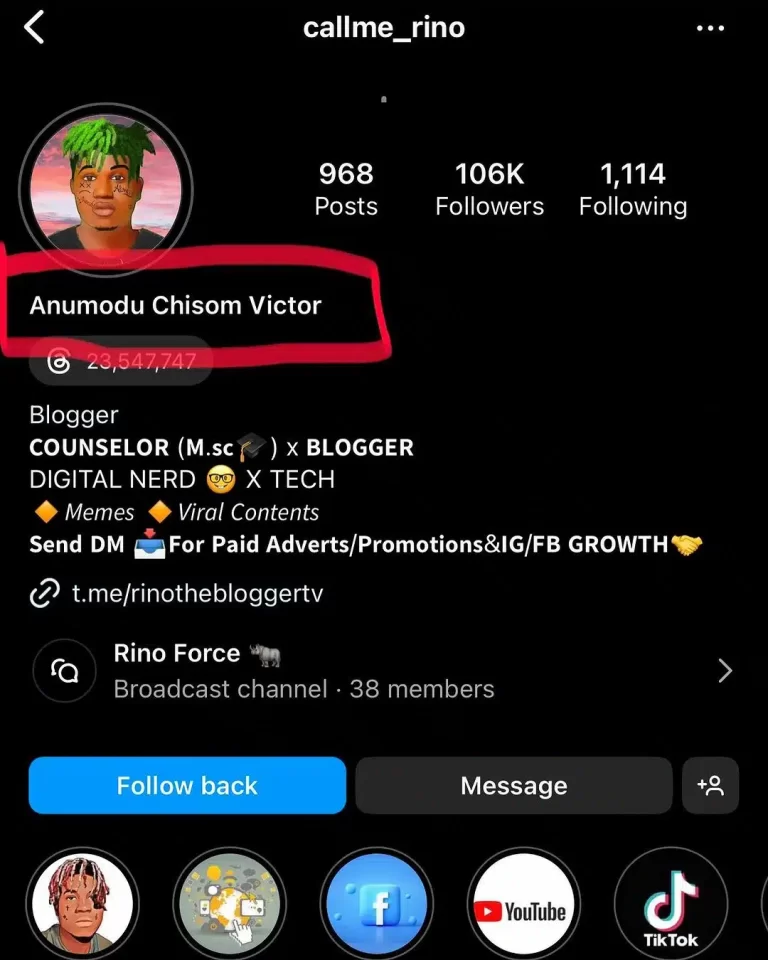768x960 pixels.
Task: Open the YouTube highlight
Action: (524, 905)
